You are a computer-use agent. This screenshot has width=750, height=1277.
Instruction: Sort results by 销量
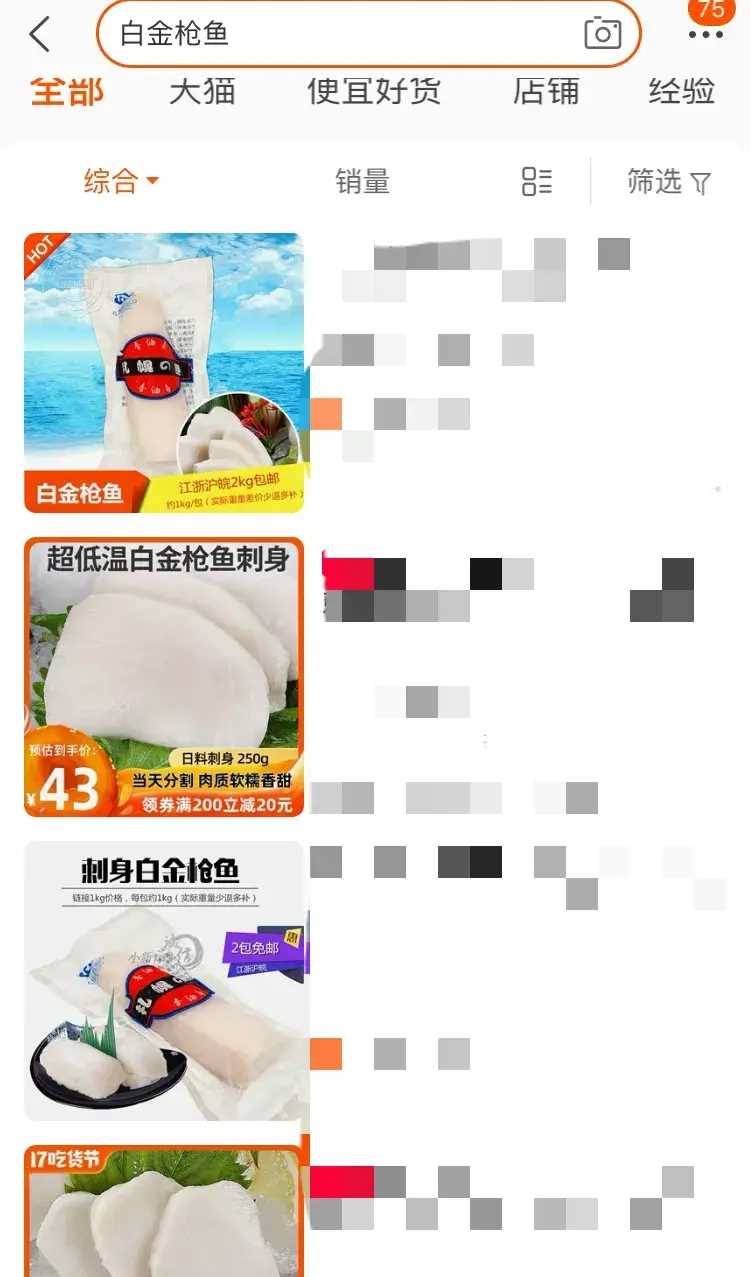(x=362, y=181)
